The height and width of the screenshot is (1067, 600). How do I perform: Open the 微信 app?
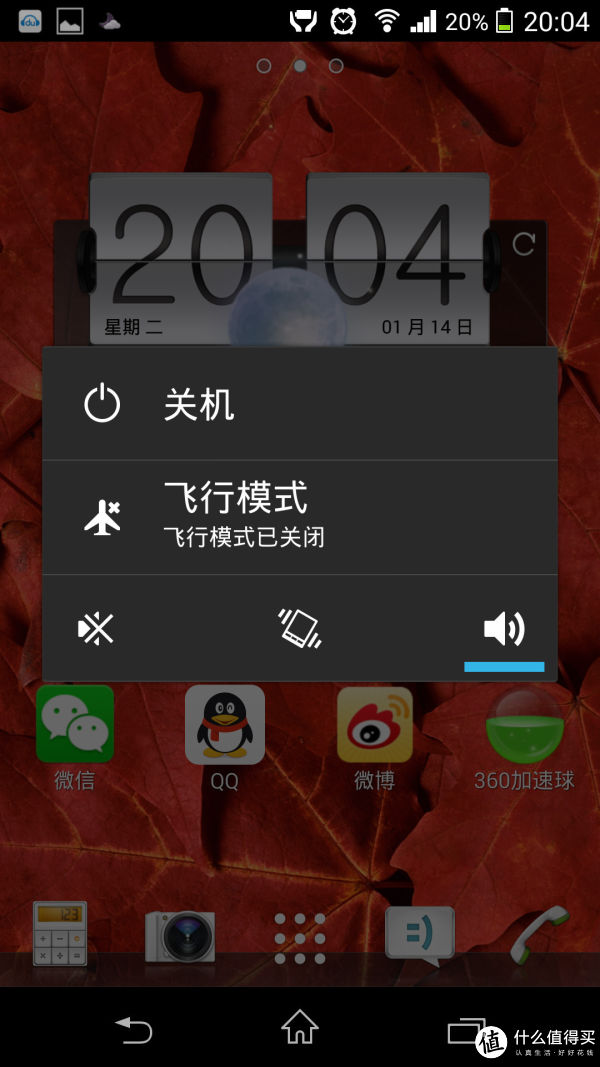(75, 726)
